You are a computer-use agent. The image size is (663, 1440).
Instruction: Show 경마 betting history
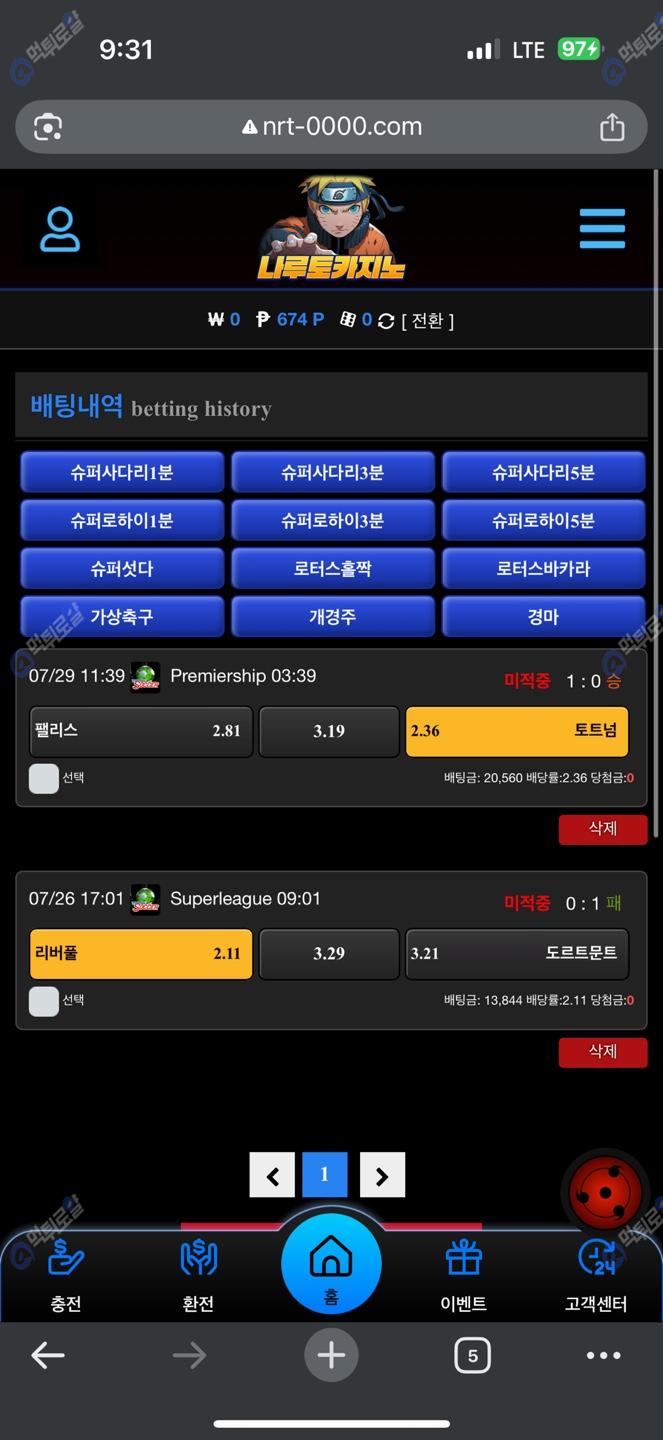543,617
